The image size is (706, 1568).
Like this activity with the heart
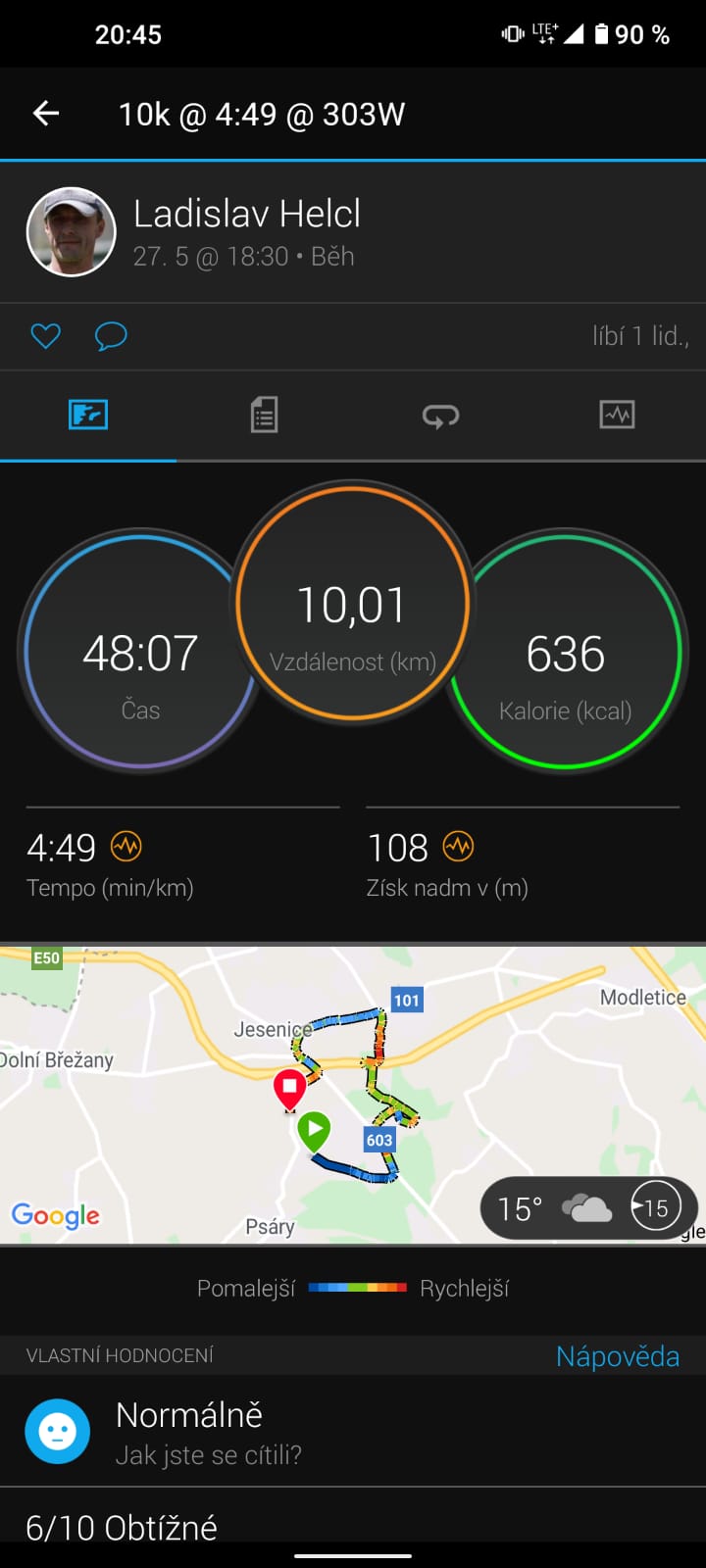click(46, 336)
